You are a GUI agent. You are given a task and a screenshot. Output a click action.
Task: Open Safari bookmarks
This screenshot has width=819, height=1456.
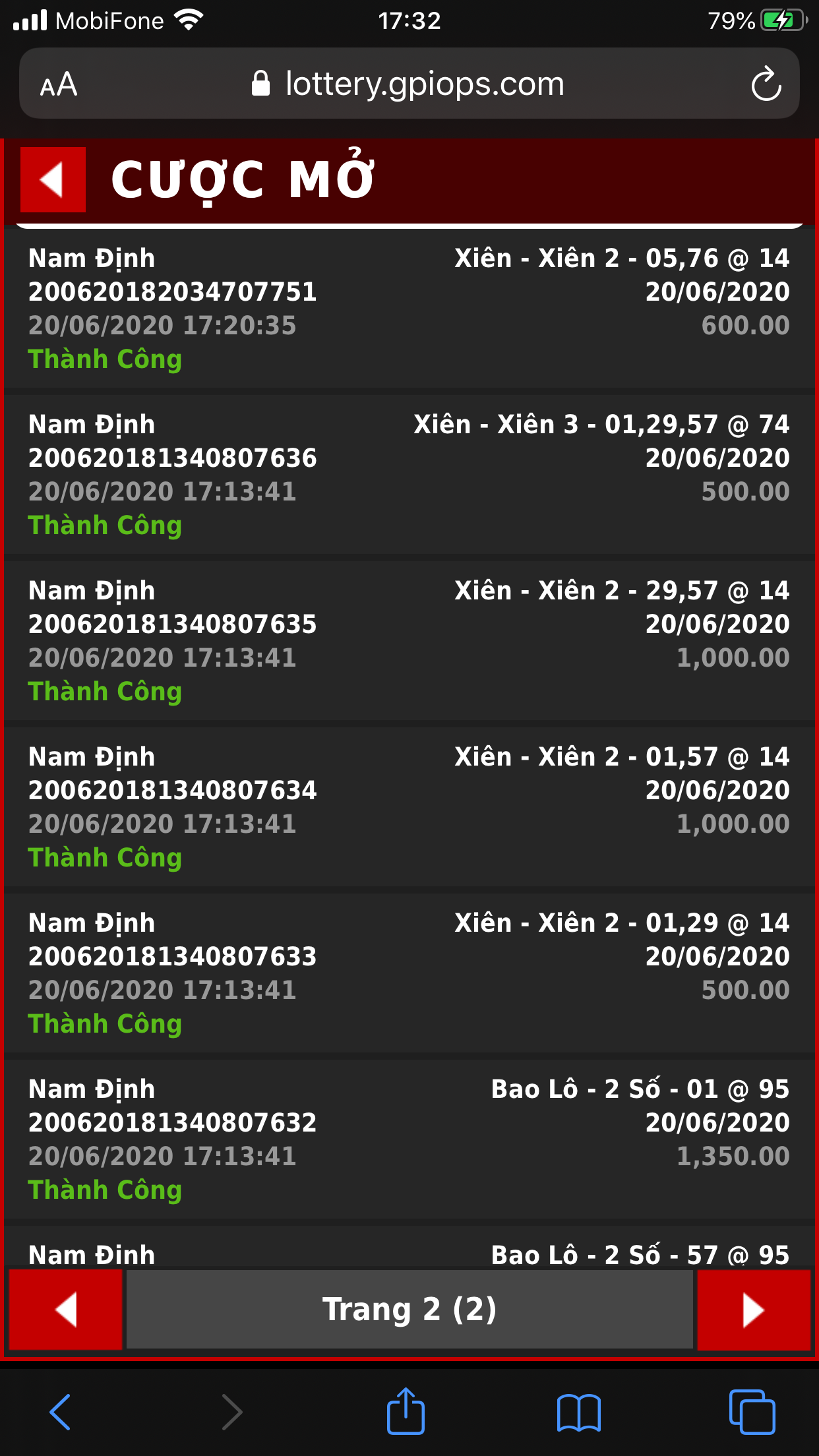[x=579, y=1412]
